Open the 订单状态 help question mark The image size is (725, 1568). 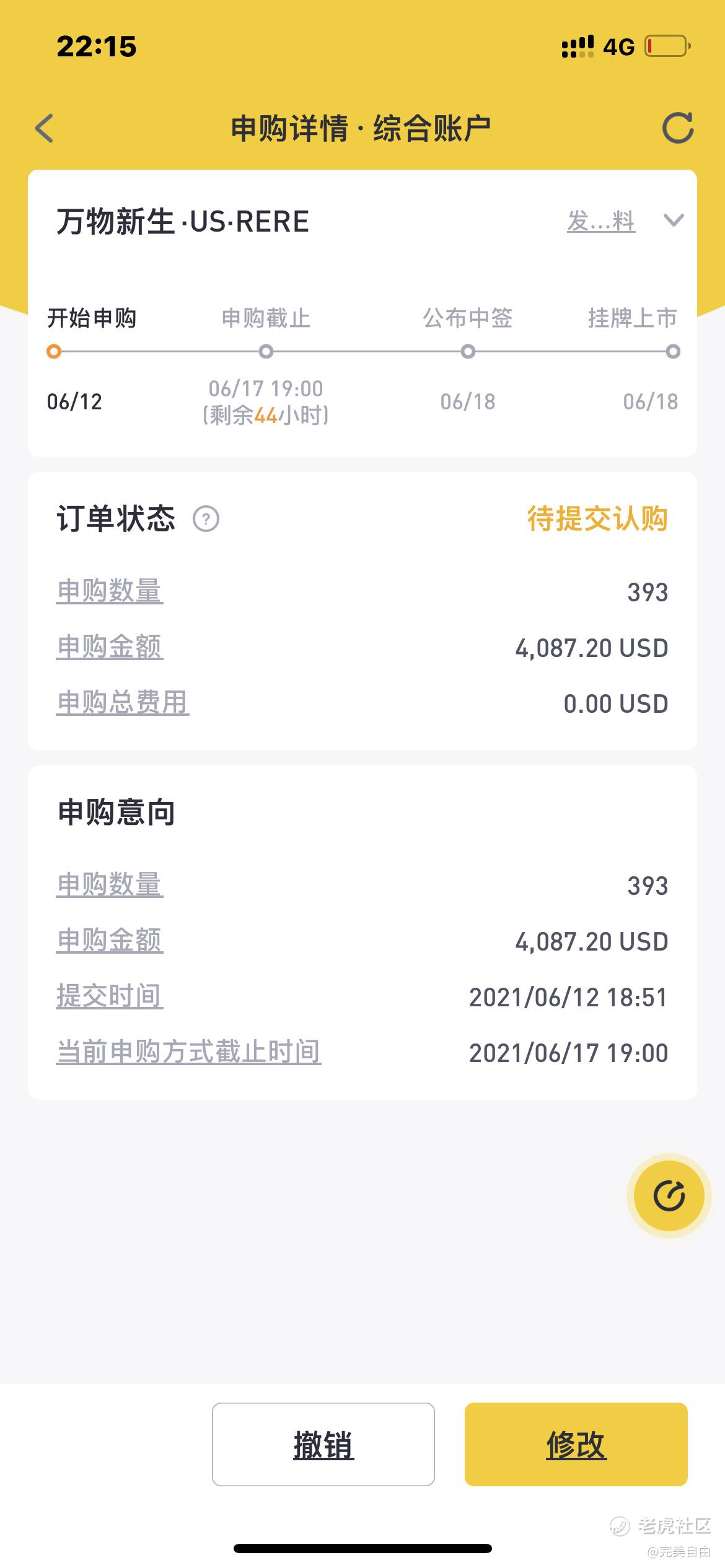click(206, 519)
